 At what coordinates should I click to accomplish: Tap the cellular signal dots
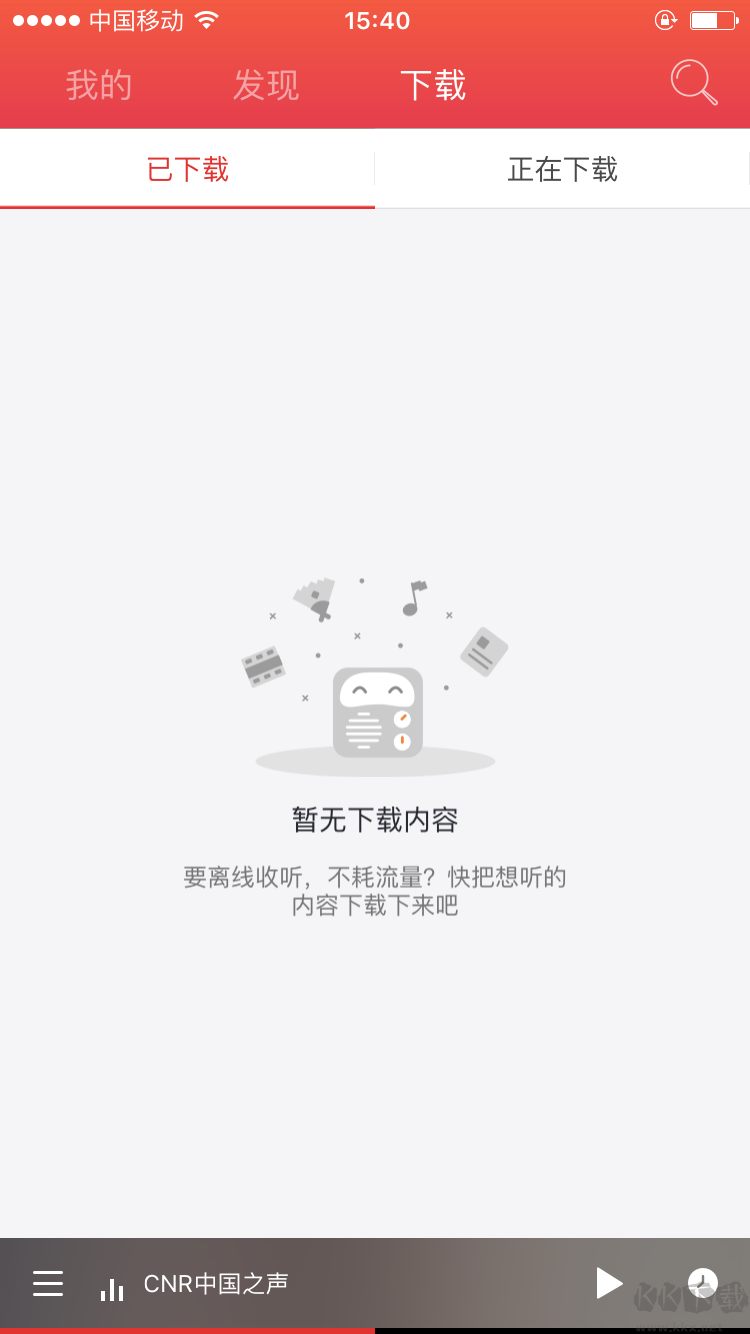pos(42,19)
